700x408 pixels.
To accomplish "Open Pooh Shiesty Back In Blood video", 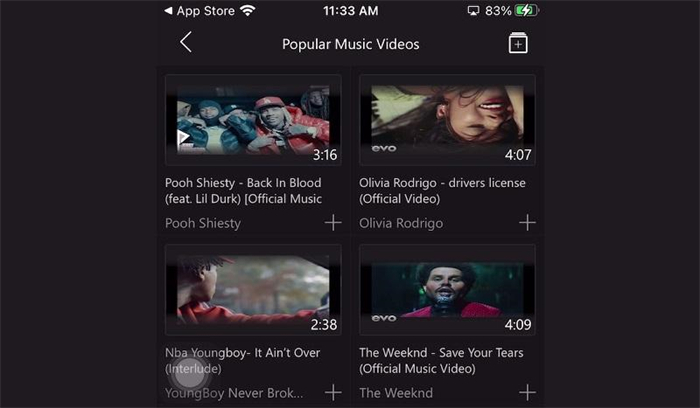I will coord(252,121).
